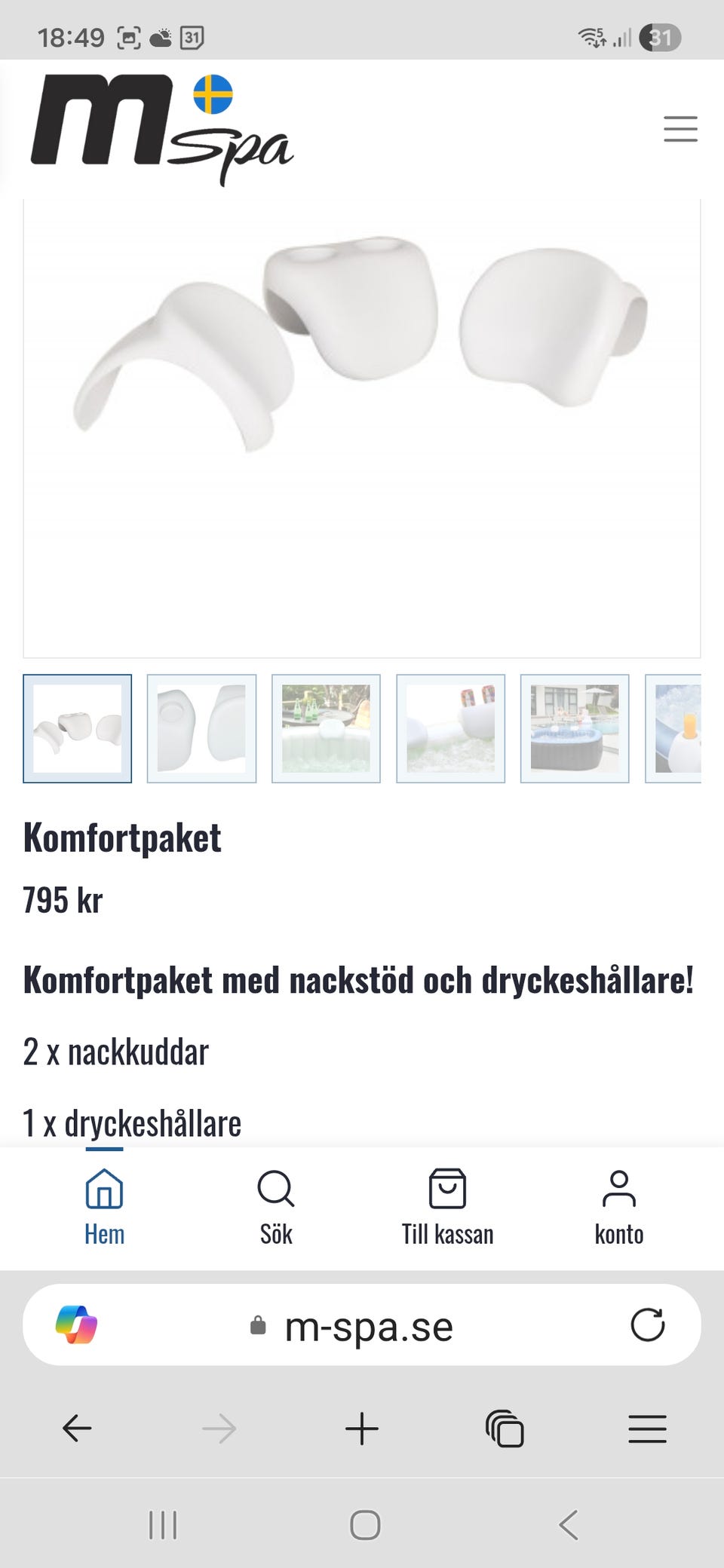Navigate back with the browser back arrow
This screenshot has width=724, height=1568.
pos(78,1427)
